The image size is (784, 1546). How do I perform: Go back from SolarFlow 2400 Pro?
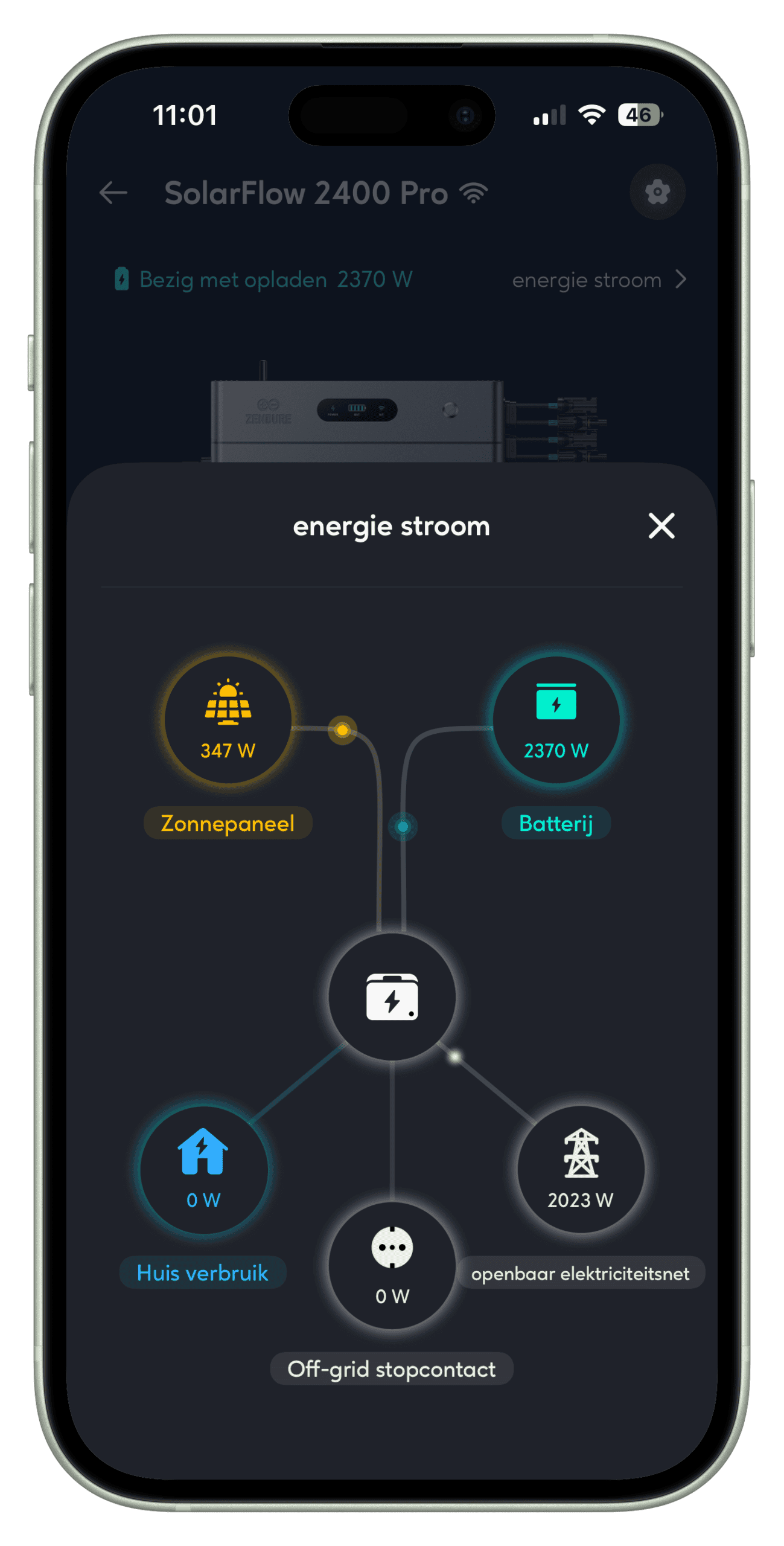113,193
